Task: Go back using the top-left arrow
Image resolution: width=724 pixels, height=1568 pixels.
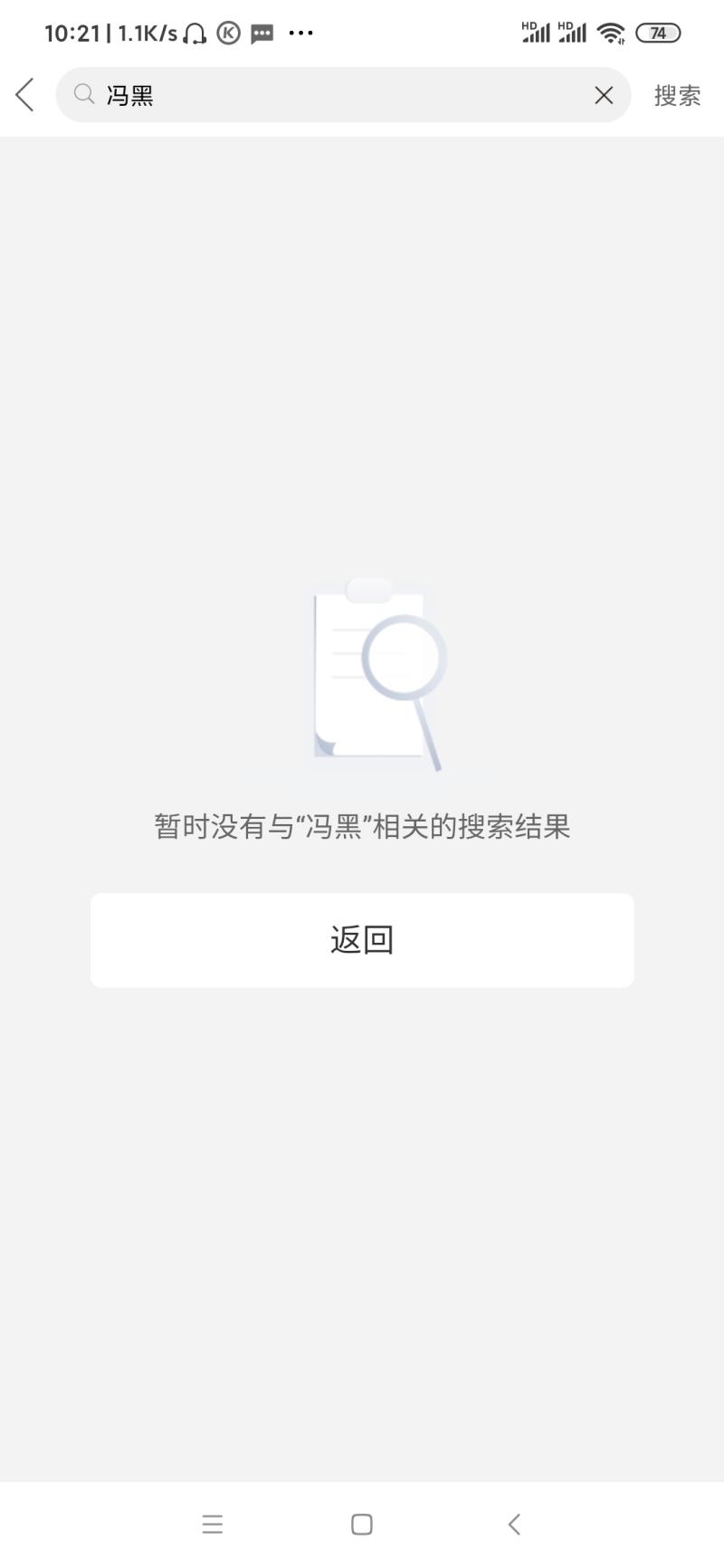Action: pyautogui.click(x=25, y=95)
